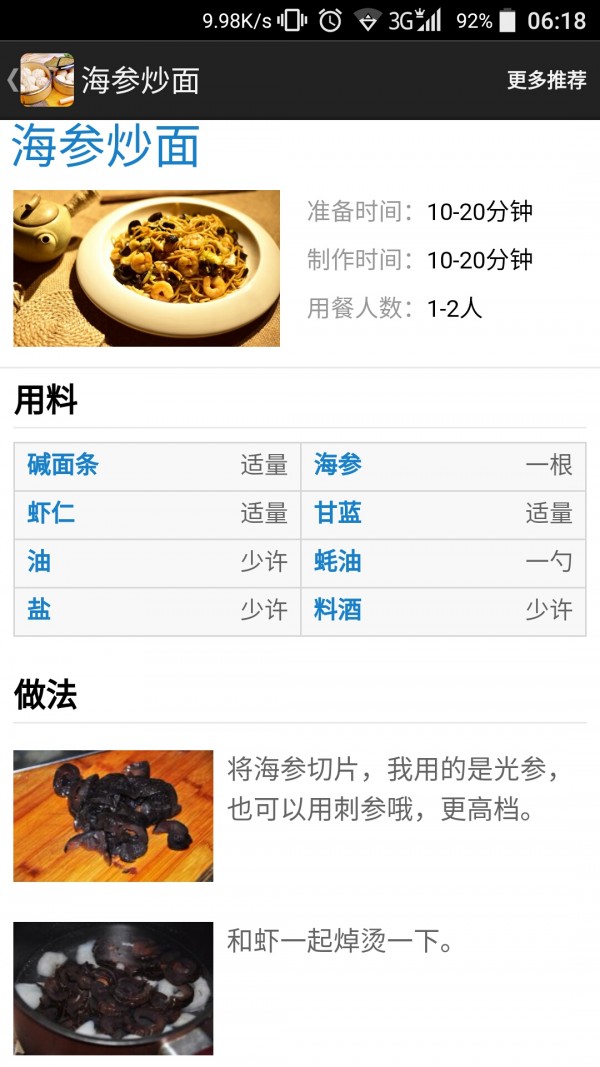Open the 甘蓝 ingredient link

(x=338, y=514)
